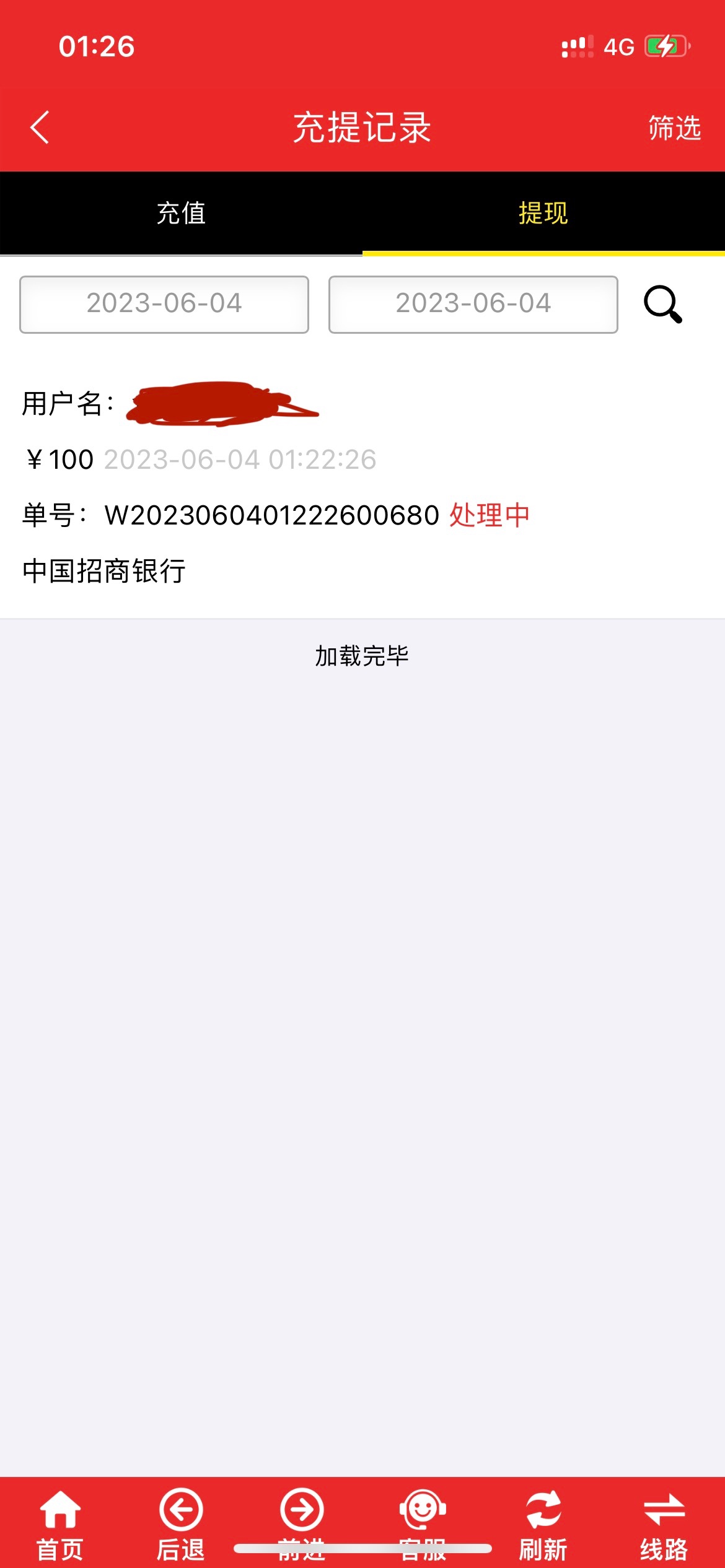Refresh the page with 刷新

[543, 1523]
